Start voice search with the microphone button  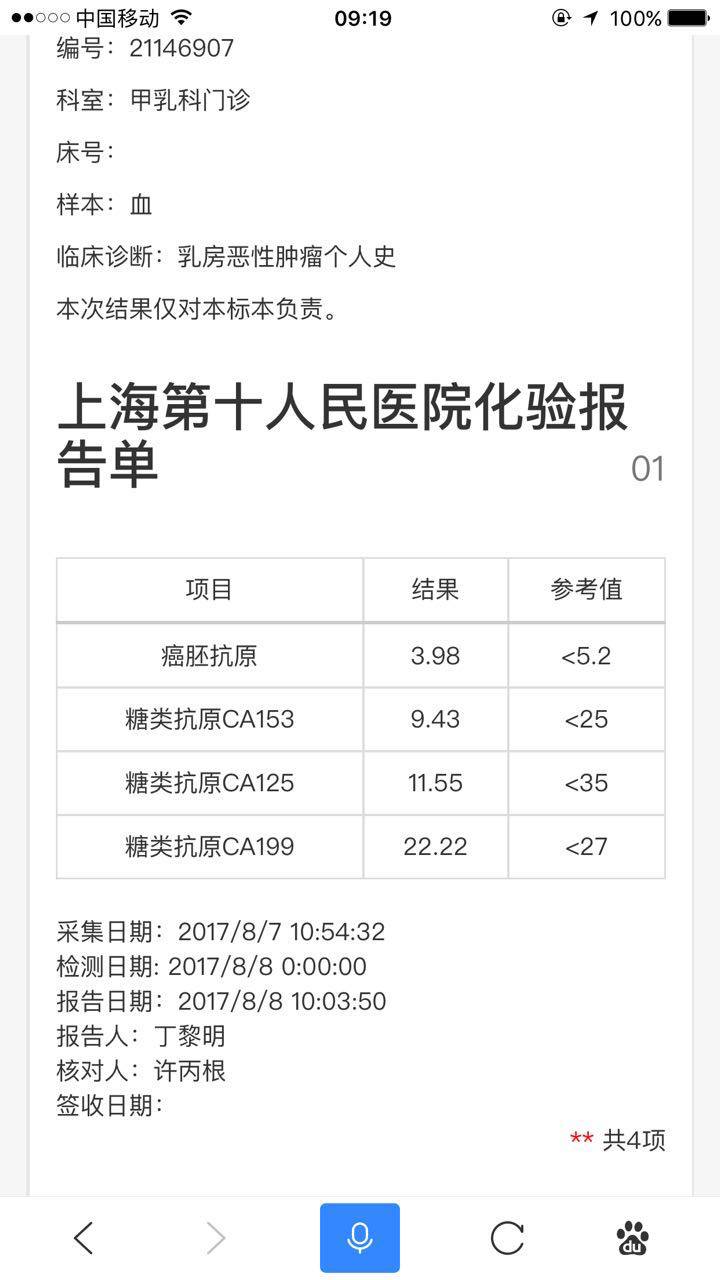click(360, 1238)
